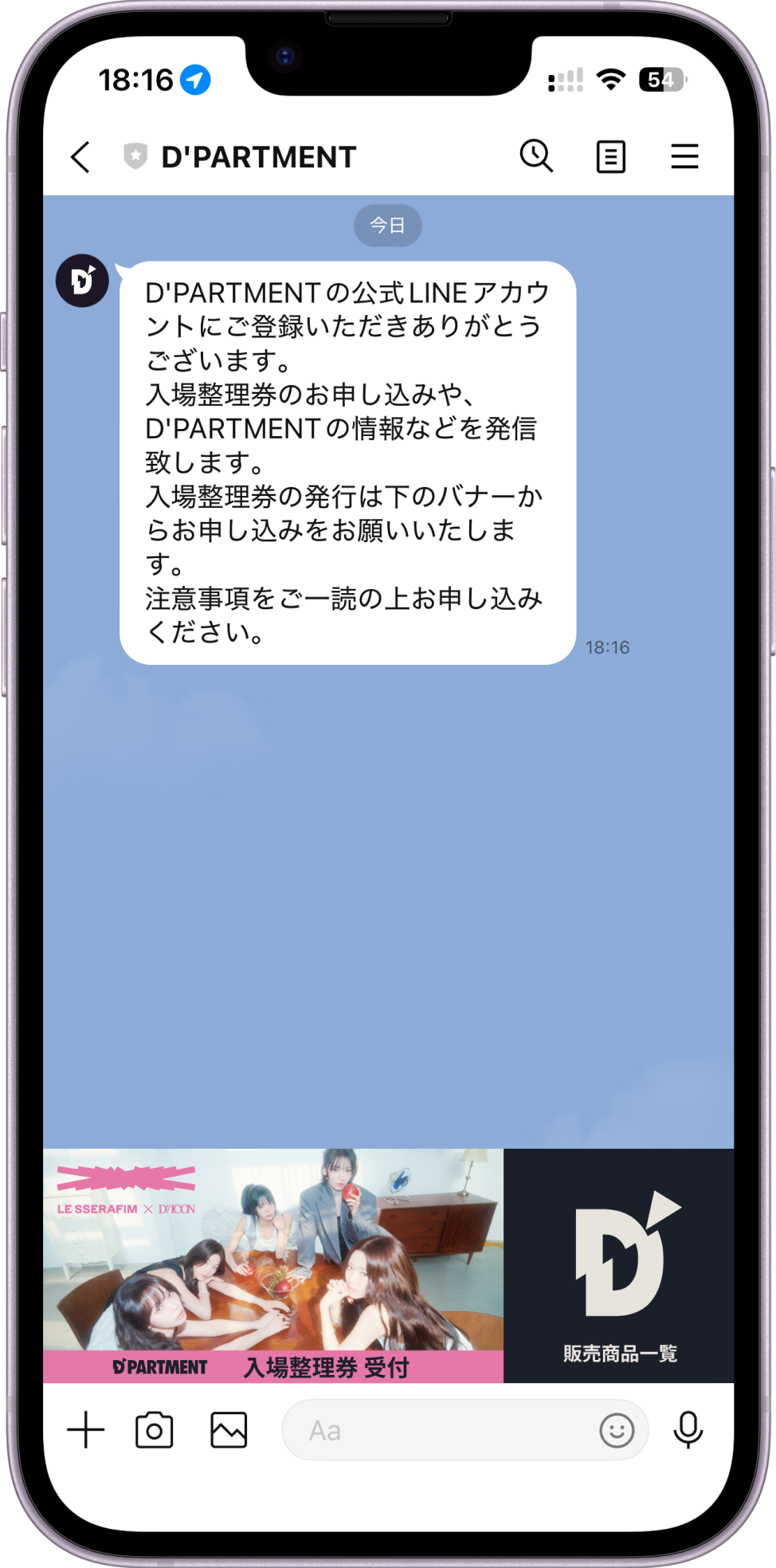This screenshot has width=776, height=1568.
Task: Open the notes list icon
Action: point(610,157)
